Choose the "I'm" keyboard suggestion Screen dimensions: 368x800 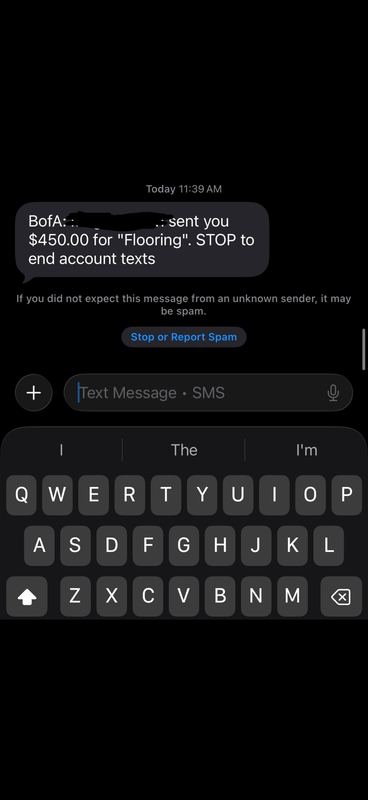(306, 450)
